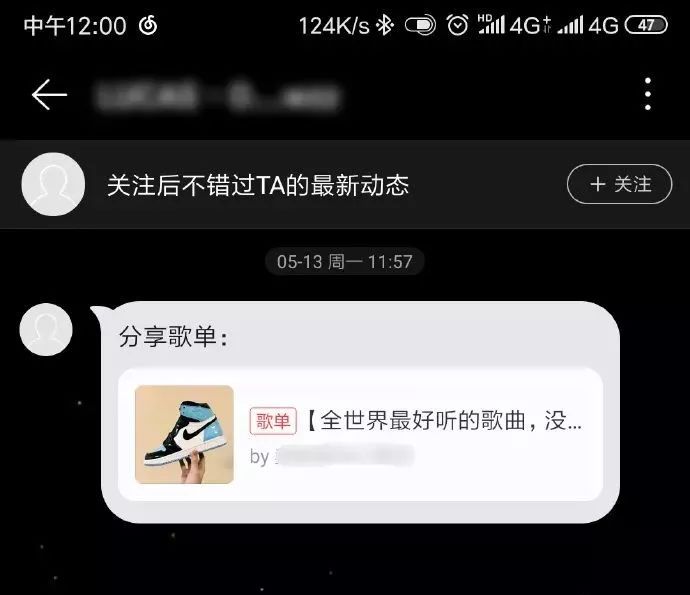Open the three-dot overflow menu
Image resolution: width=690 pixels, height=595 pixels.
[x=648, y=94]
